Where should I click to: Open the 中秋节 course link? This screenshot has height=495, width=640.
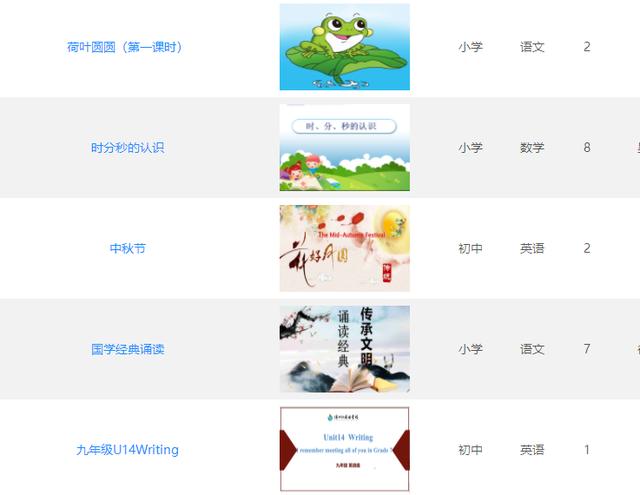(127, 248)
